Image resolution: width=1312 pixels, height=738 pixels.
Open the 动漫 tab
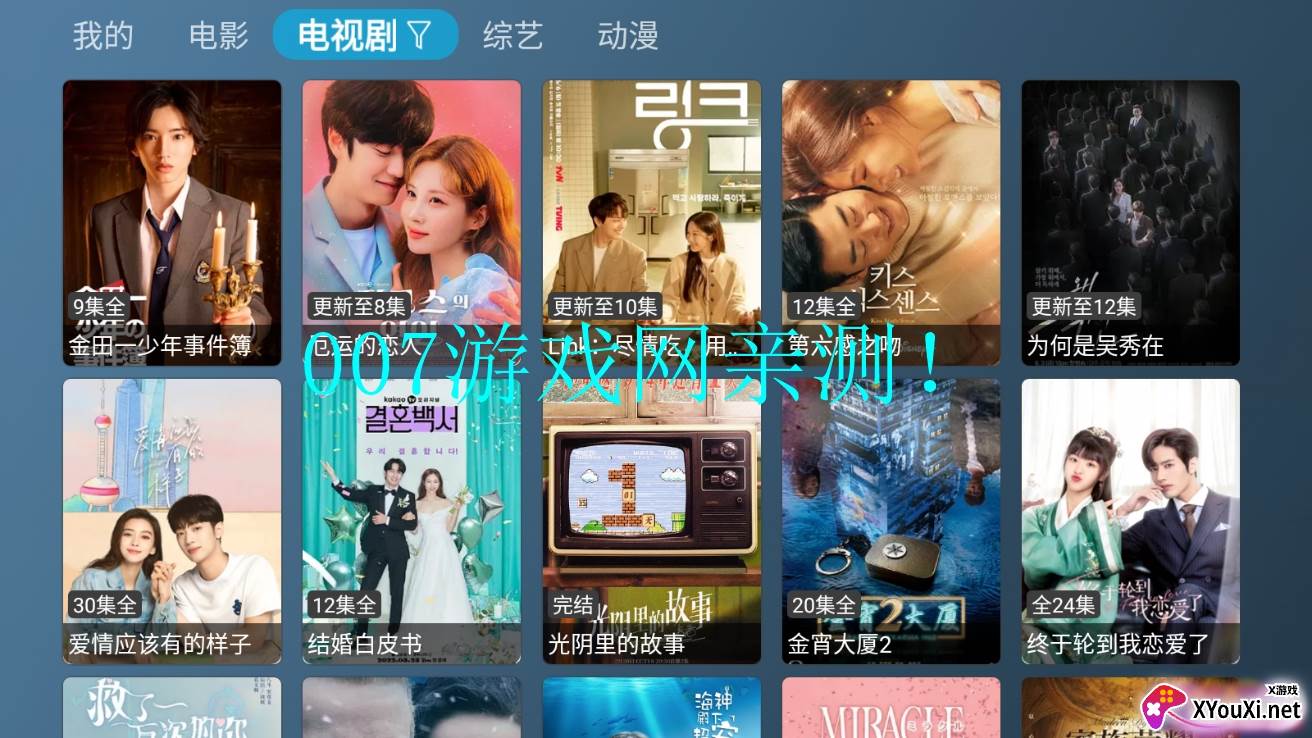[x=628, y=36]
